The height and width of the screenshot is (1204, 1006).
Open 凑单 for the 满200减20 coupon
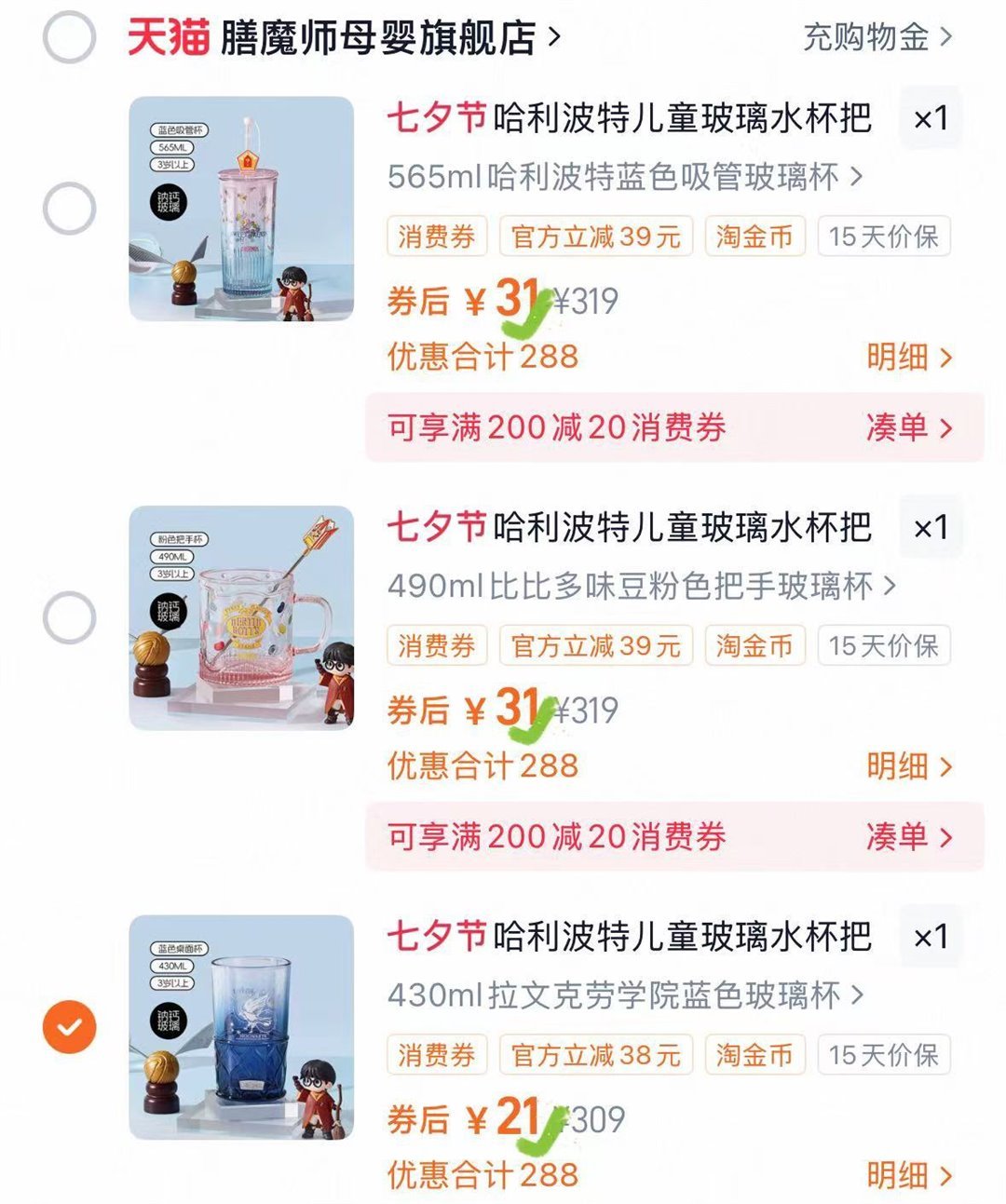(904, 426)
